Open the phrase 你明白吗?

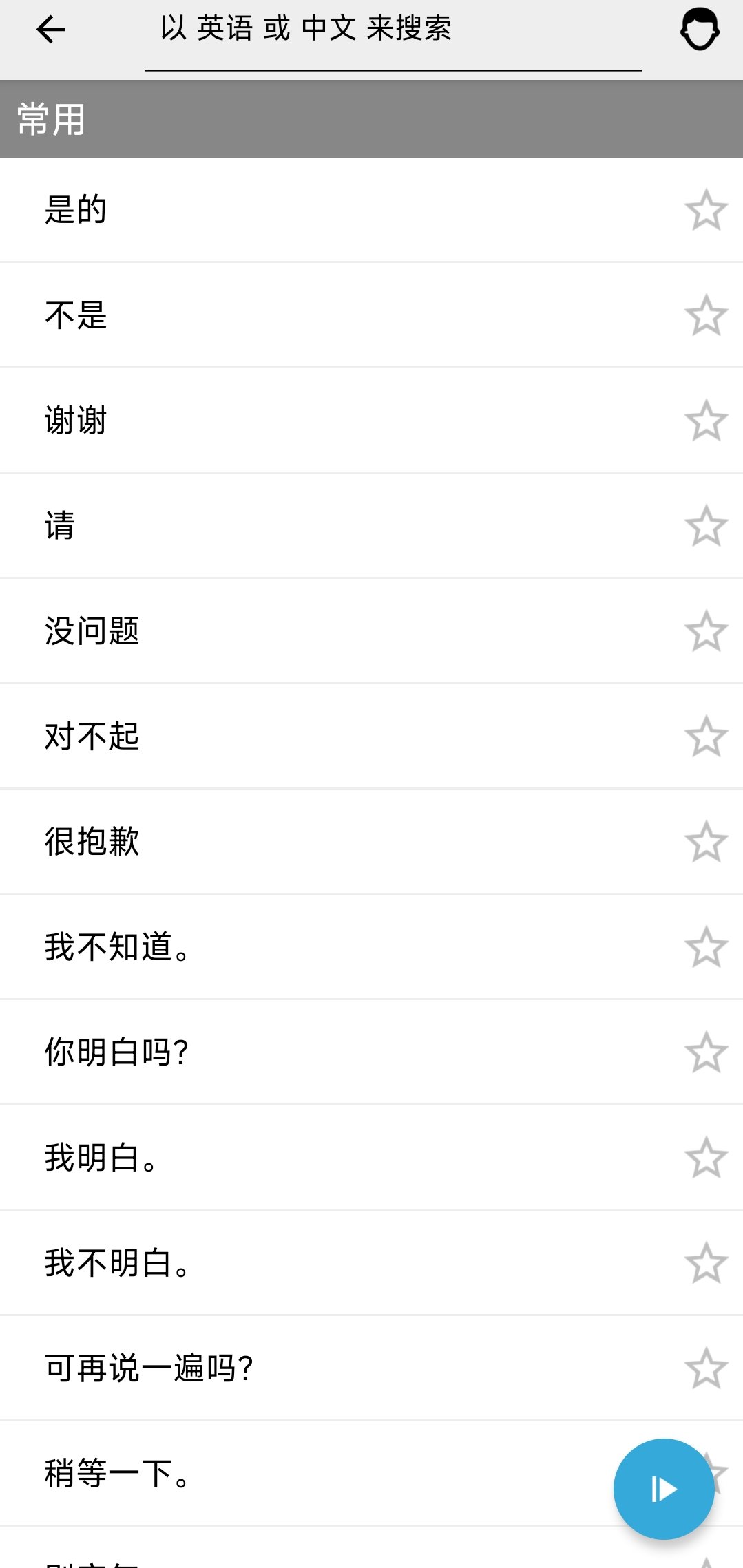point(117,1052)
